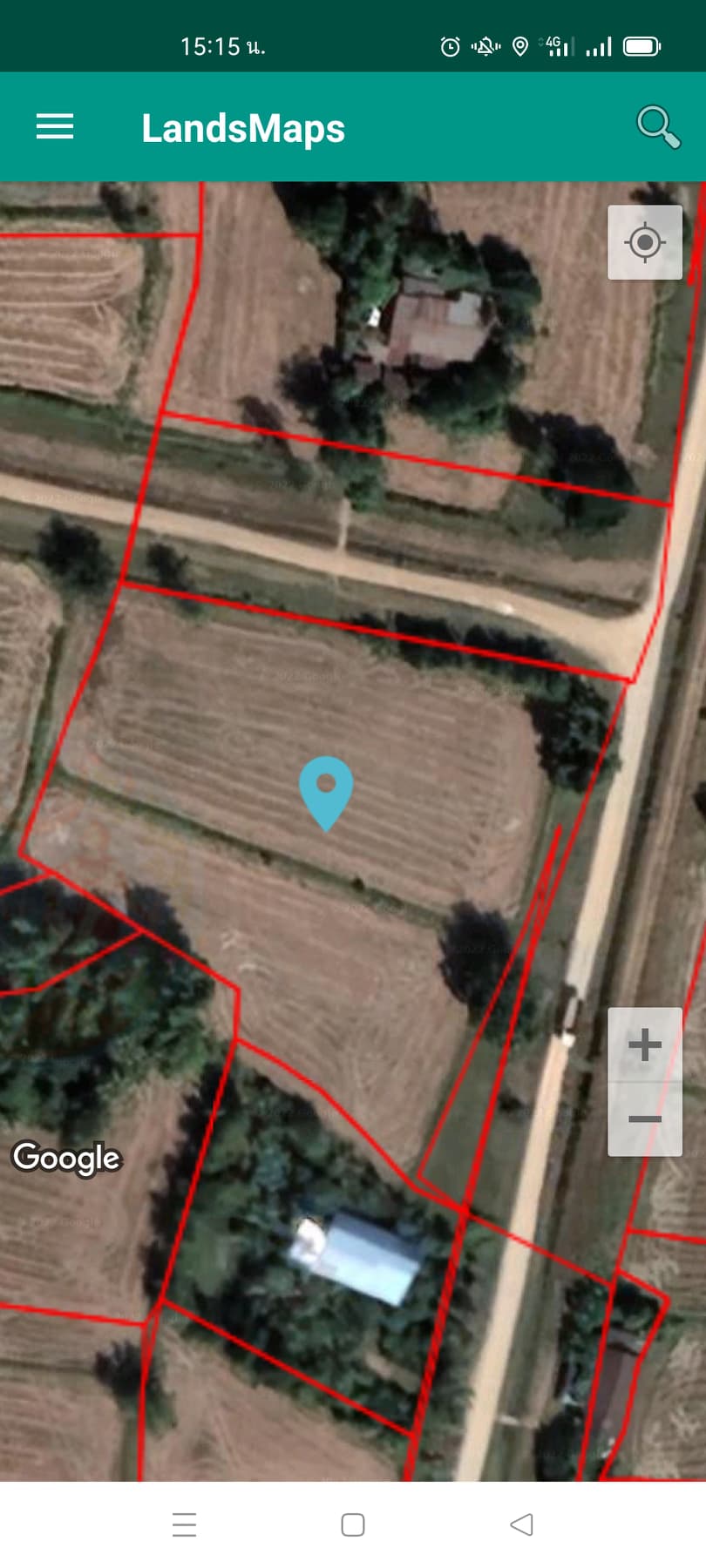Open the search magnifier icon
Image resolution: width=706 pixels, height=1568 pixels.
(x=658, y=127)
